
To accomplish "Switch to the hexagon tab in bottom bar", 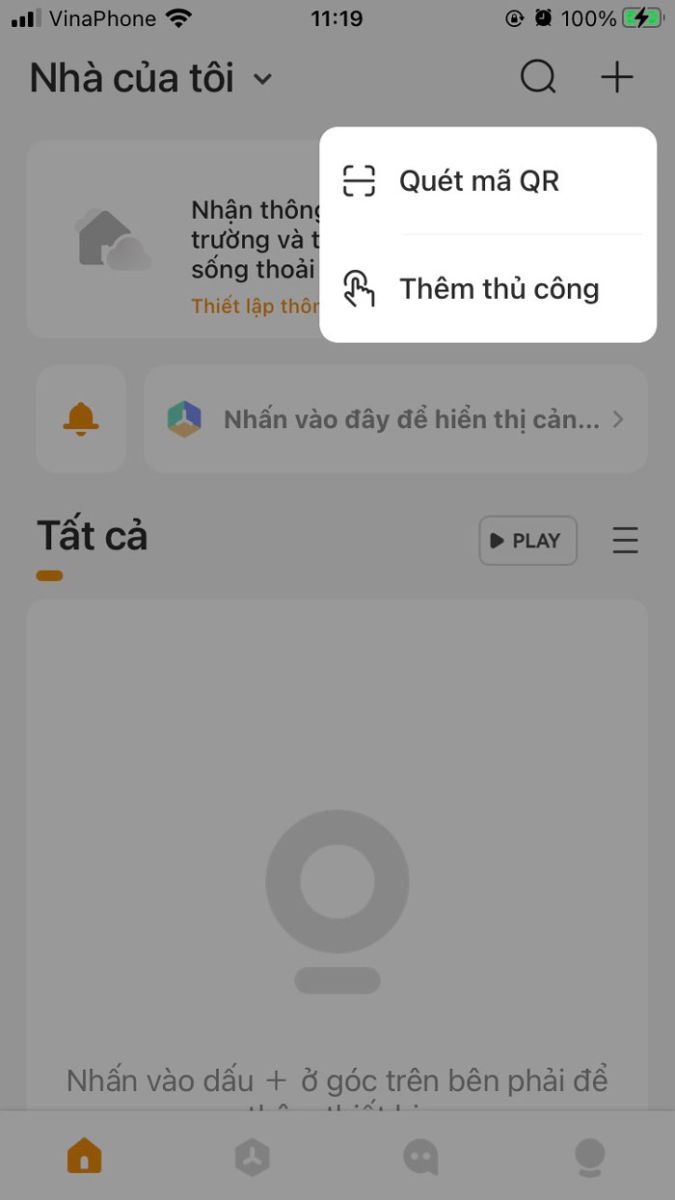I will 252,1157.
